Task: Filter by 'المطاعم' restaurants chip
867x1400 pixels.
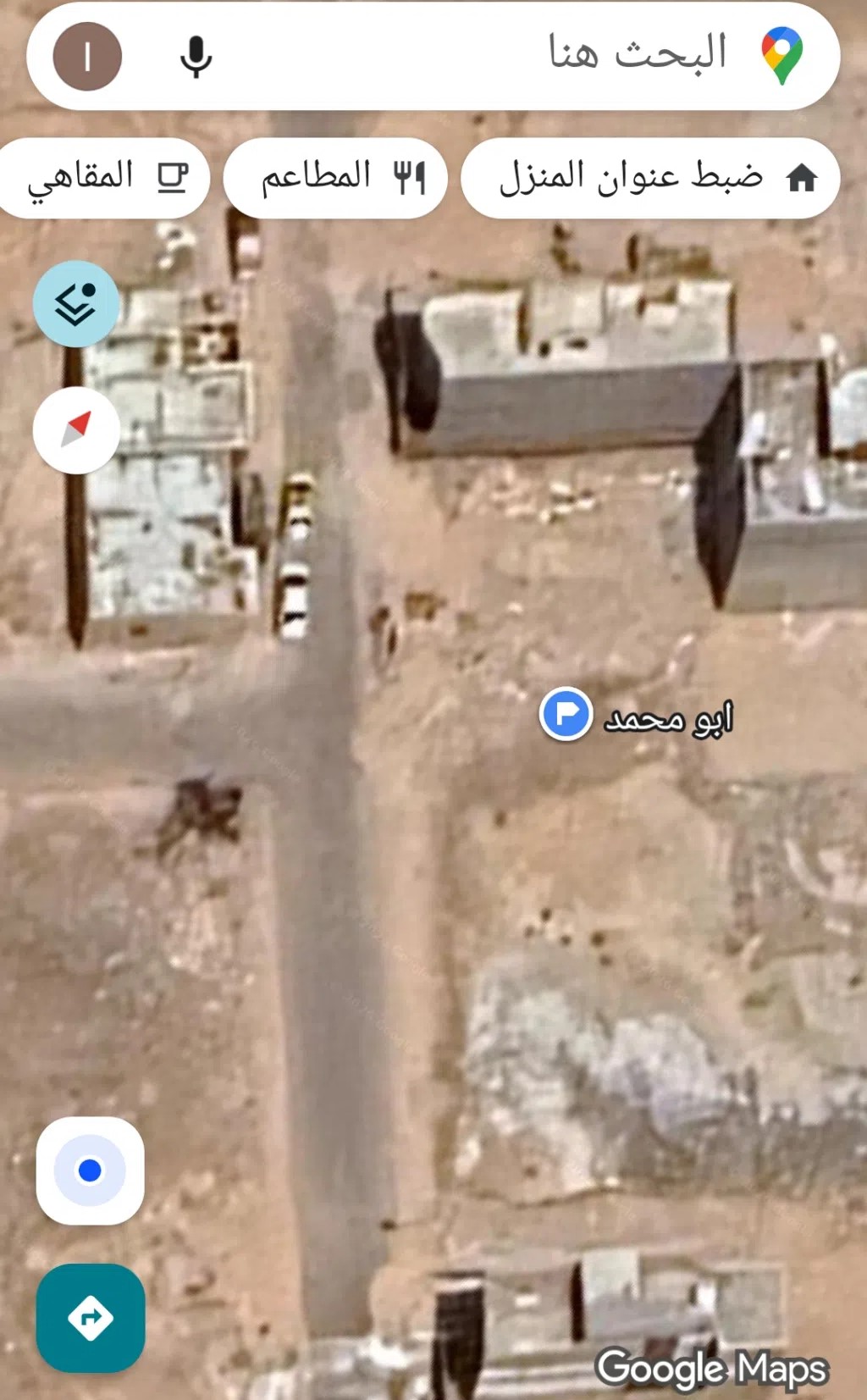Action: click(335, 178)
